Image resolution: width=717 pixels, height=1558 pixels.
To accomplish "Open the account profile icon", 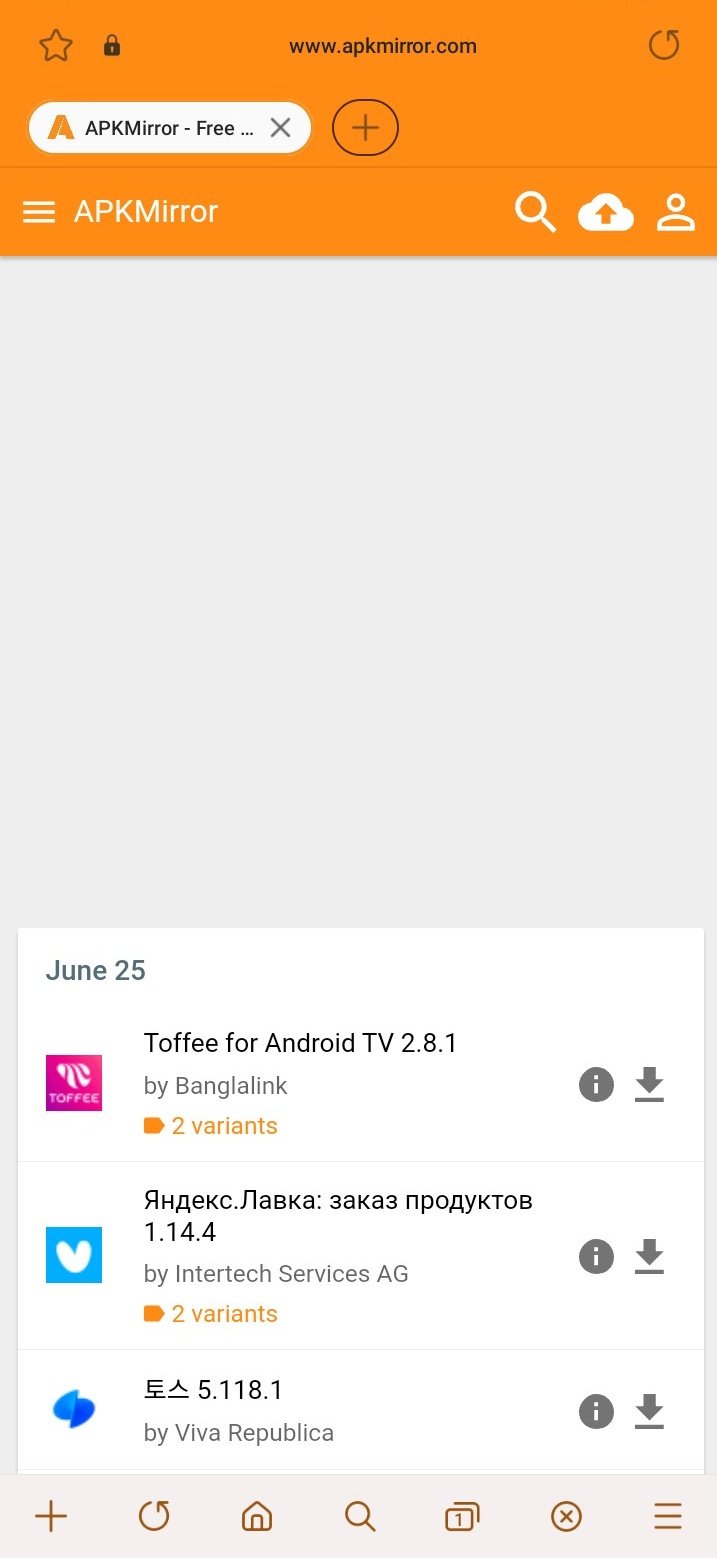I will pos(676,212).
